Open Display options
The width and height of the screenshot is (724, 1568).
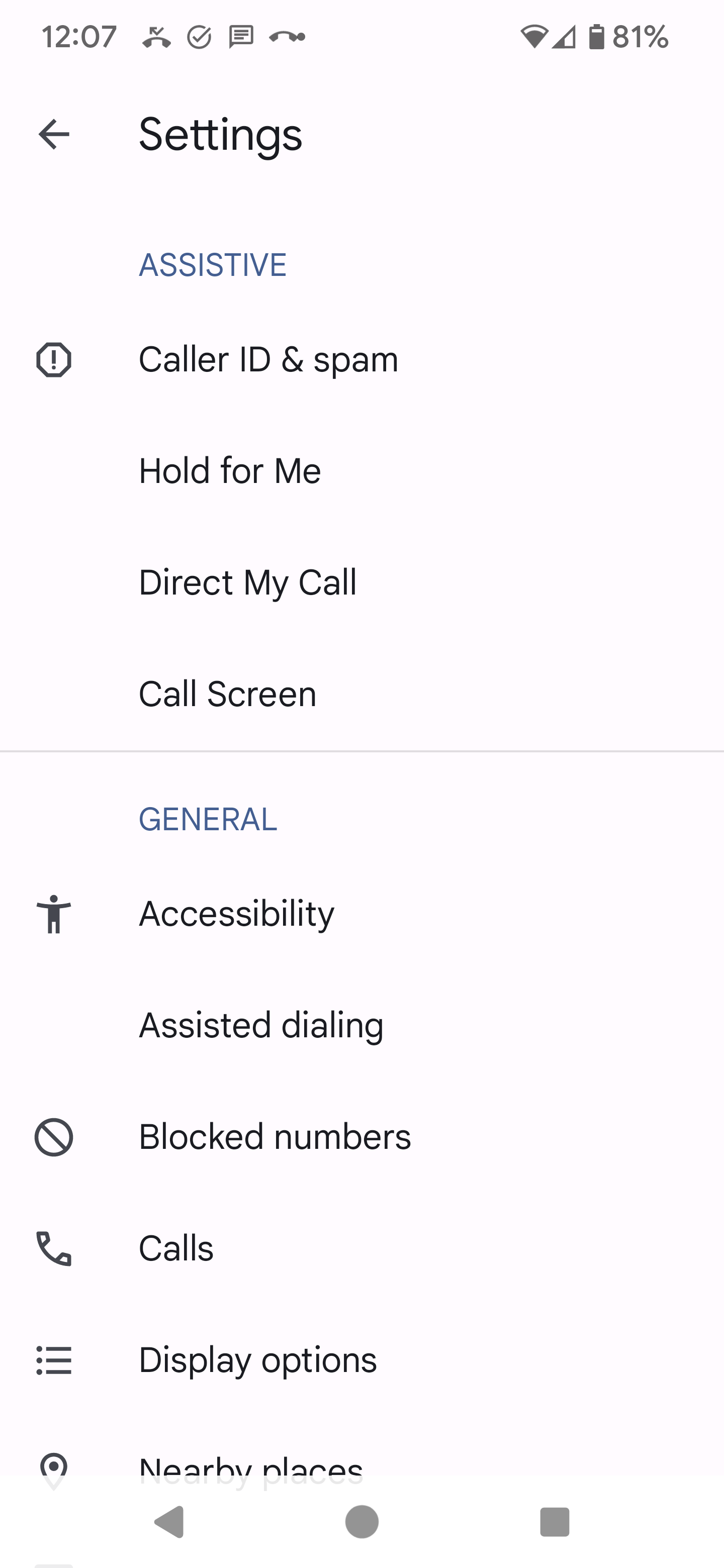[x=257, y=1360]
